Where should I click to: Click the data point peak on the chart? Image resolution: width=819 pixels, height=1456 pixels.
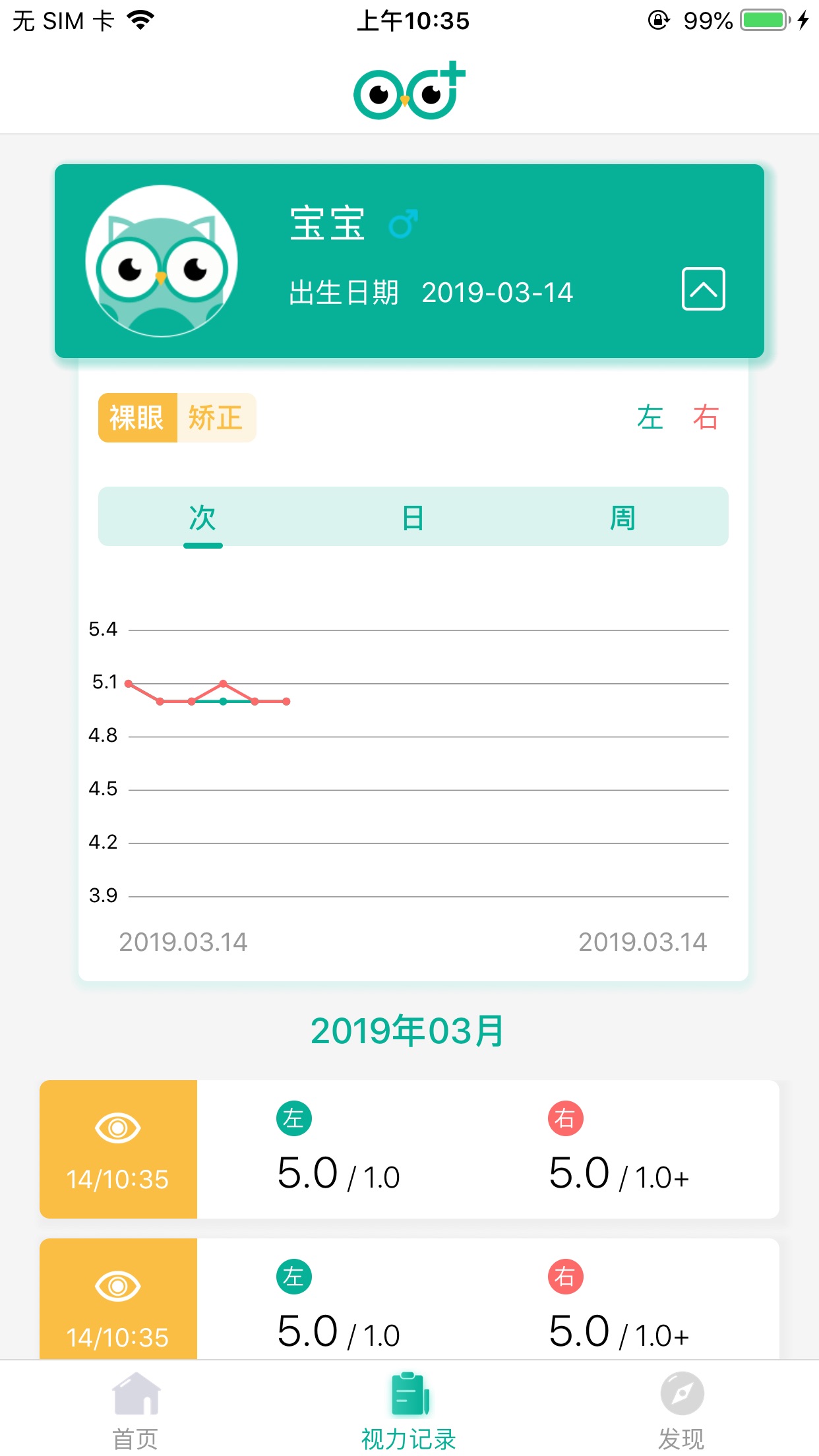tap(223, 684)
